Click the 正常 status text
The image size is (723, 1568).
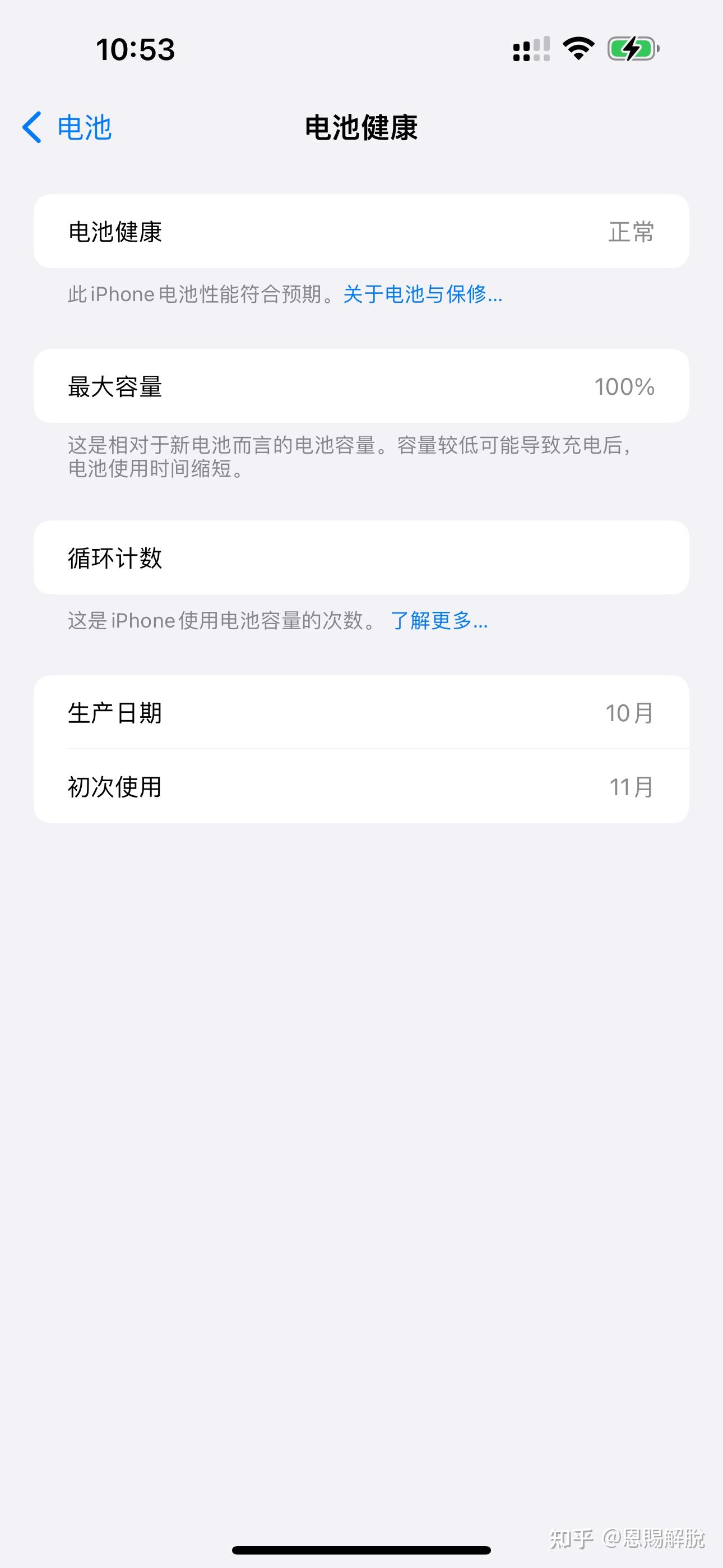(x=630, y=231)
